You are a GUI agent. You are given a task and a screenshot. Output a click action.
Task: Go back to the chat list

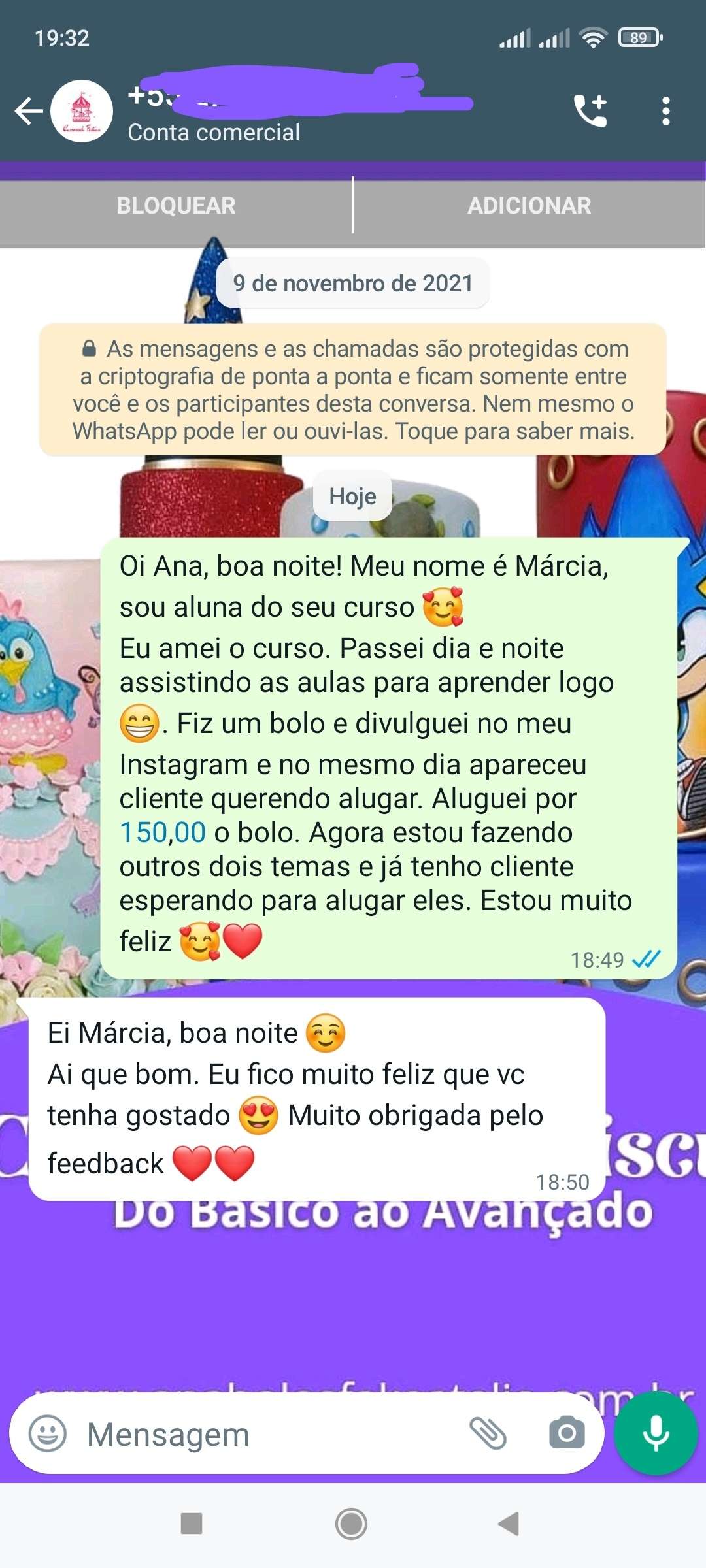pyautogui.click(x=29, y=111)
